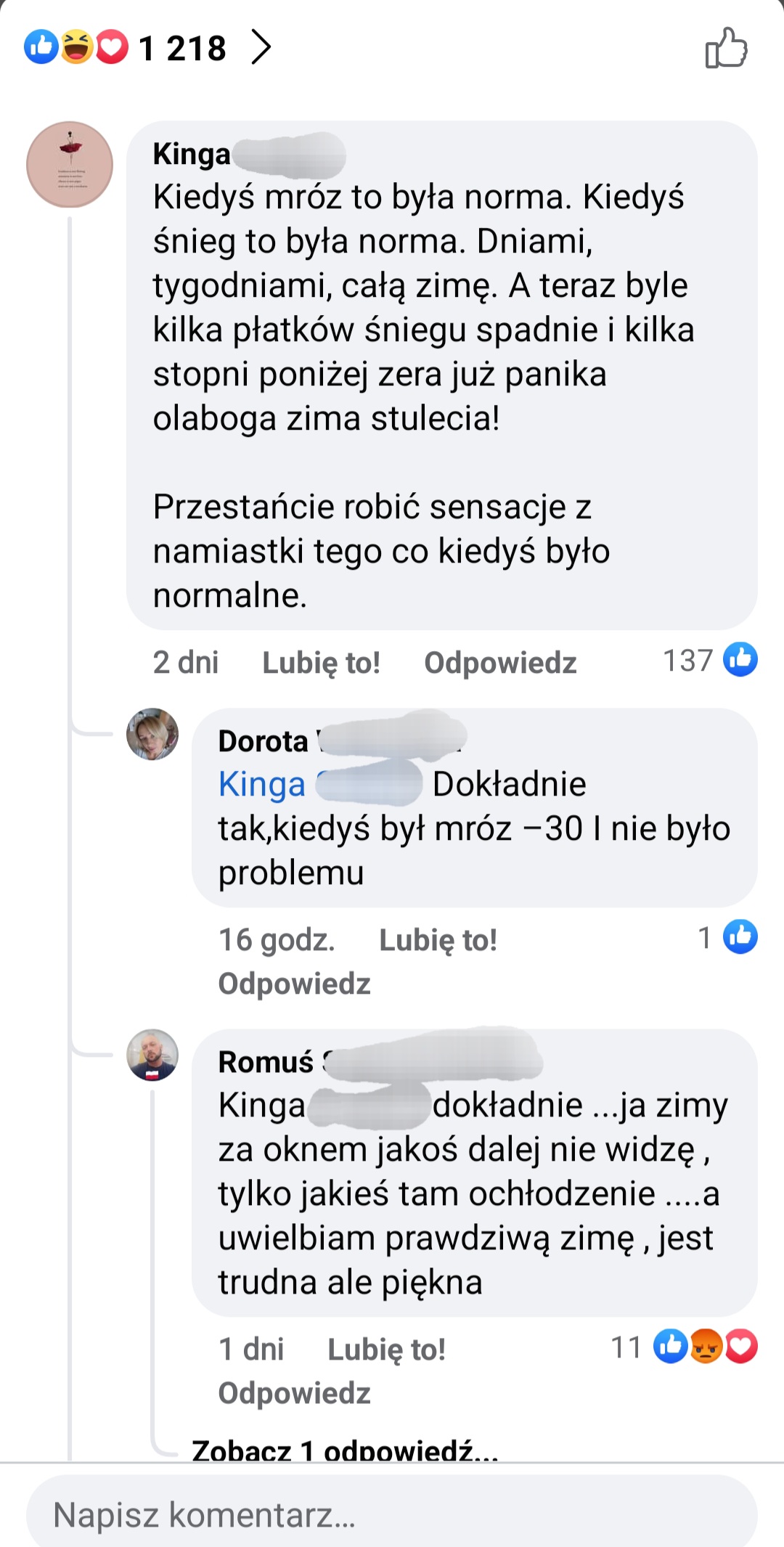Reply to Dorota's comment with Odpowiedz

[294, 984]
